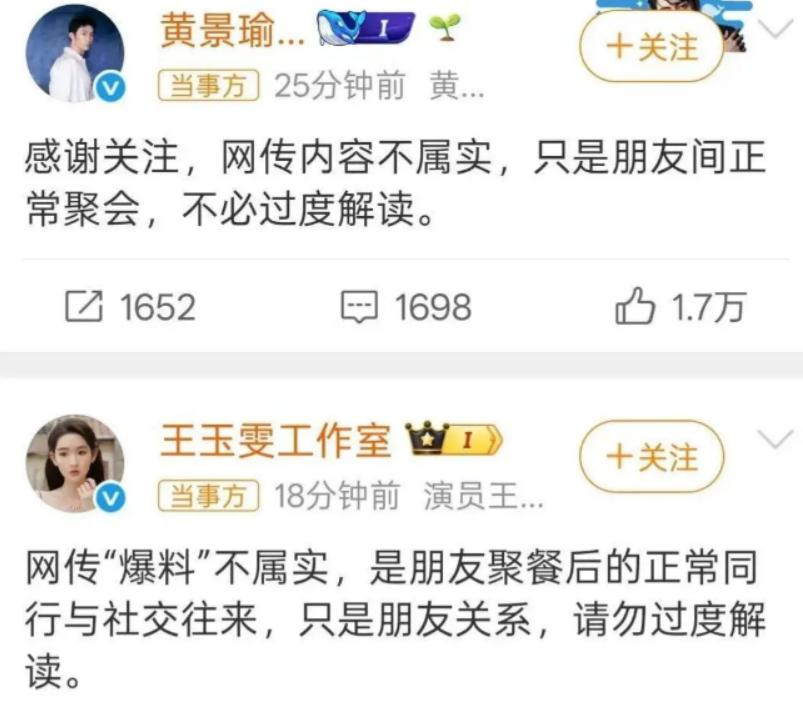Like 黄景瑜's post showing 1.7万
803x711 pixels.
click(680, 308)
